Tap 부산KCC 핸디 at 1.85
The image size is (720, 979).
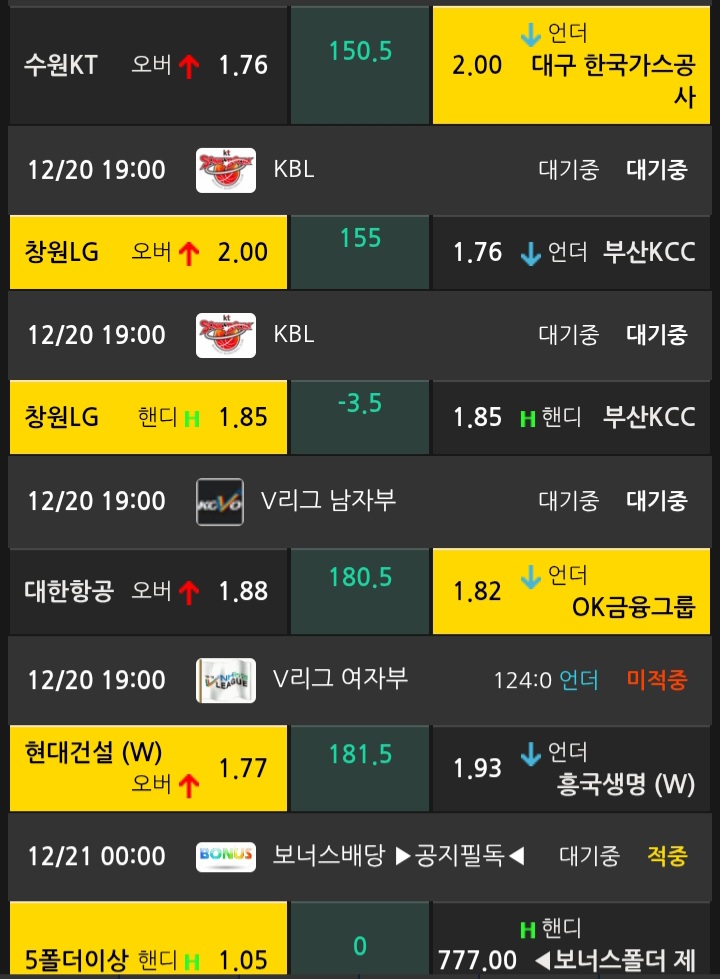click(574, 417)
